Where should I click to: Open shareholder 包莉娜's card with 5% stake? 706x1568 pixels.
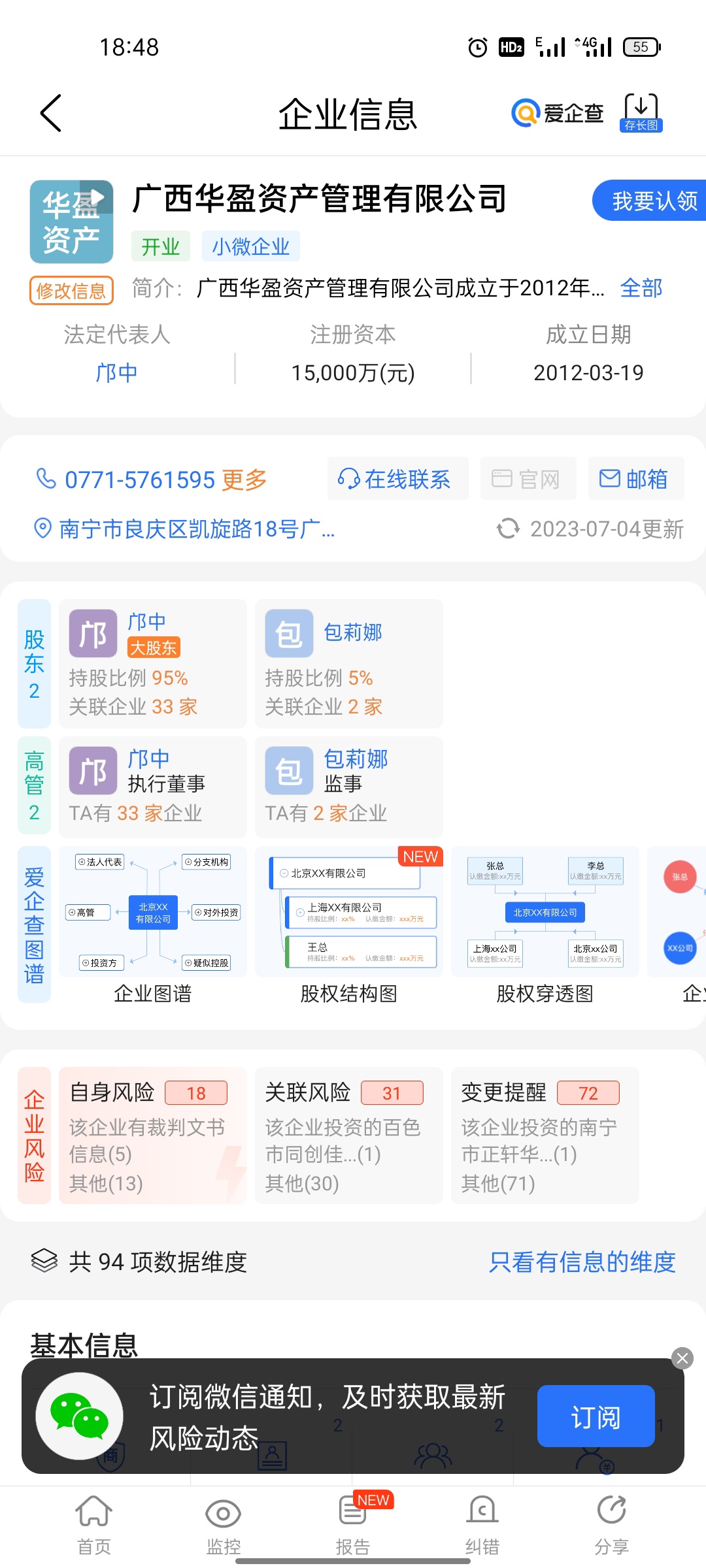pyautogui.click(x=348, y=662)
